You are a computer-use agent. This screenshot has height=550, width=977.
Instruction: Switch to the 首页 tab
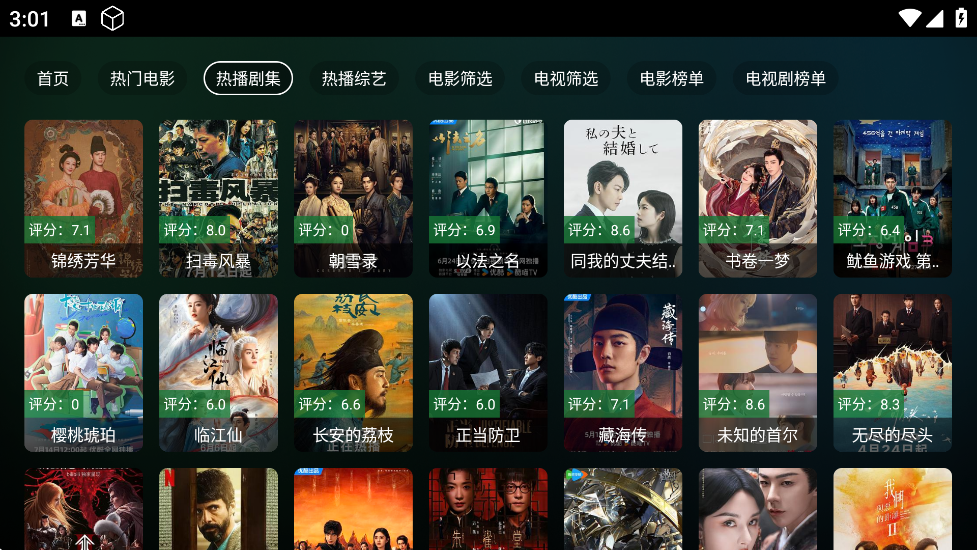point(53,78)
